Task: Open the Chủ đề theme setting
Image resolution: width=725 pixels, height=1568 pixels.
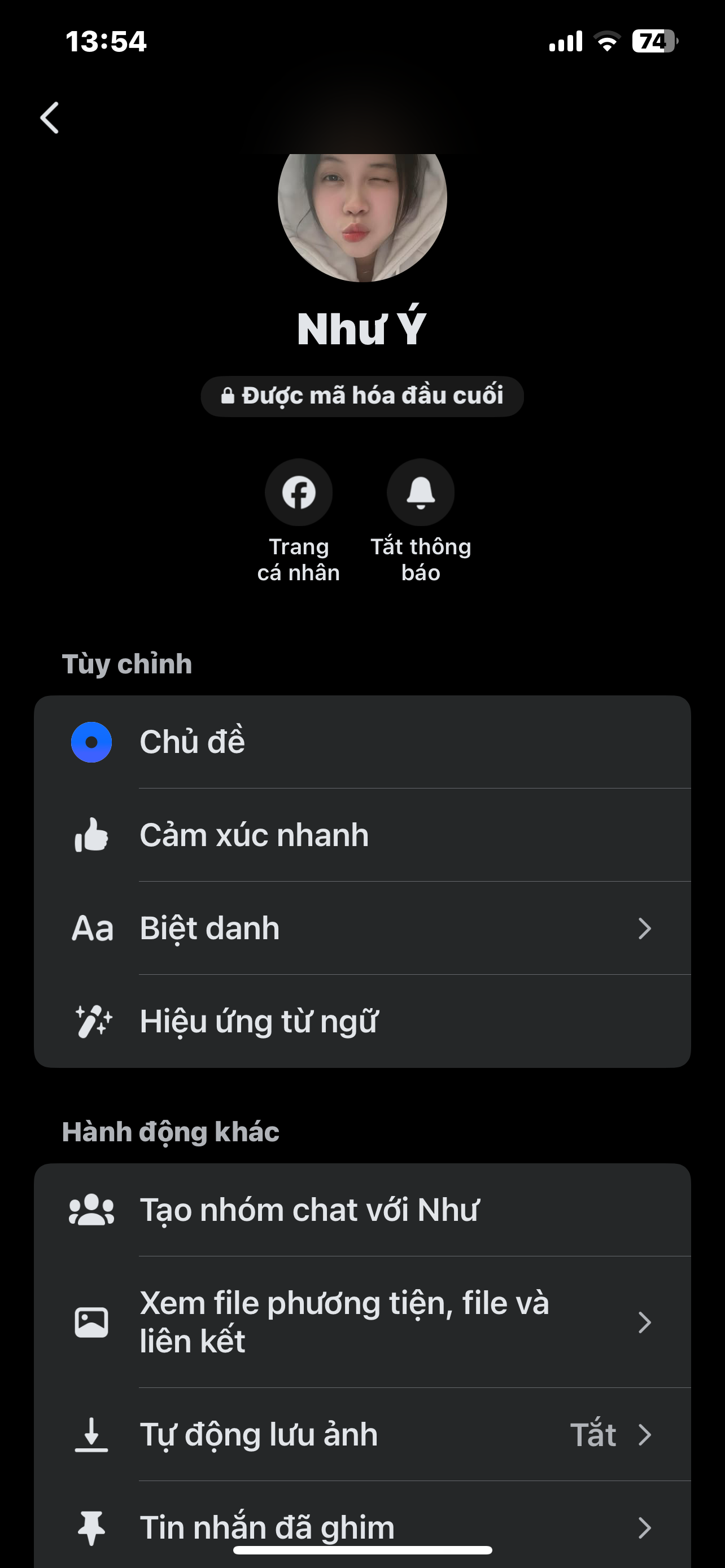Action: (x=362, y=742)
